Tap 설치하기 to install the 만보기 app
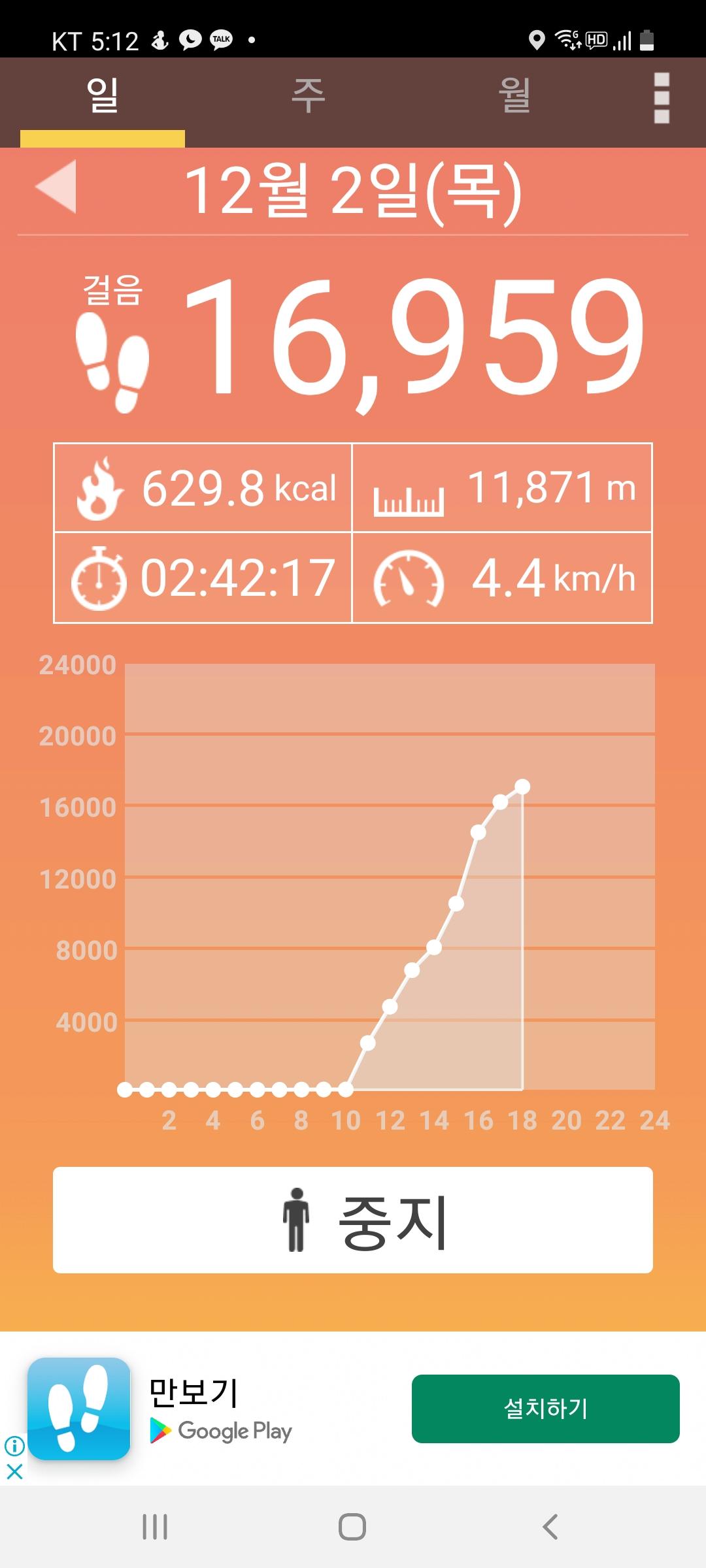This screenshot has height=1568, width=706. coord(545,1409)
